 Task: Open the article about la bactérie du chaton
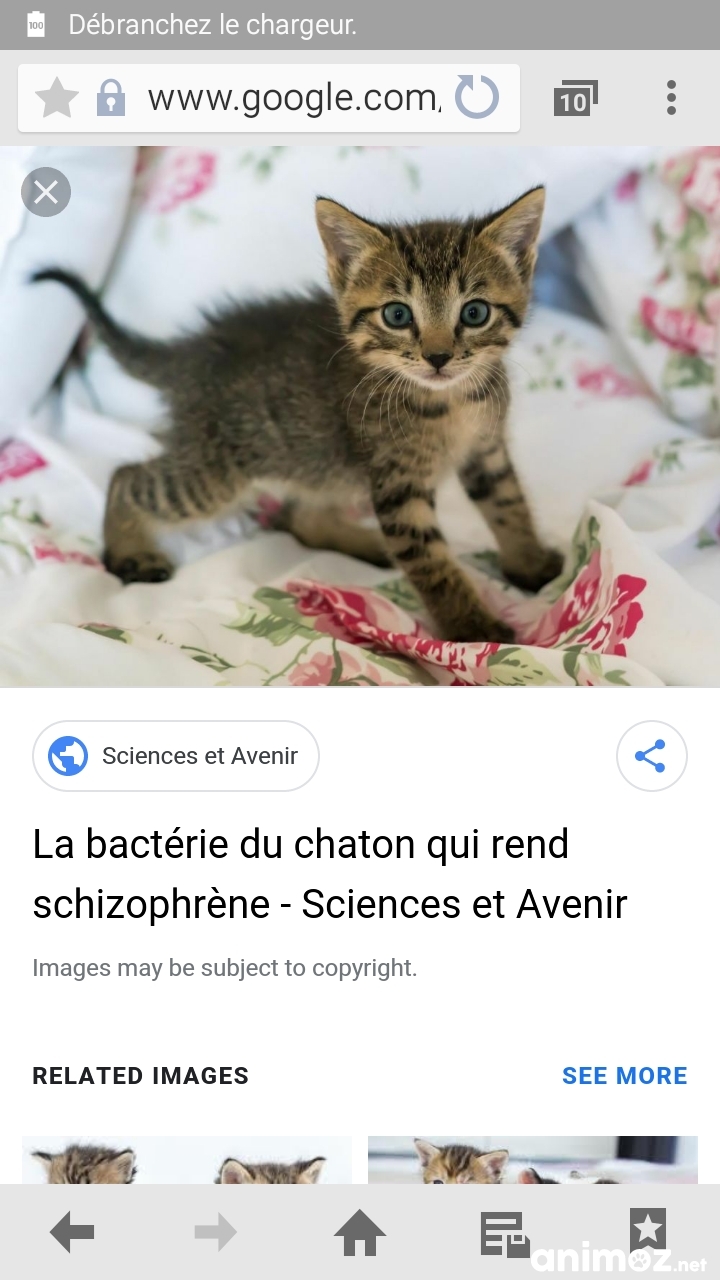[x=330, y=874]
